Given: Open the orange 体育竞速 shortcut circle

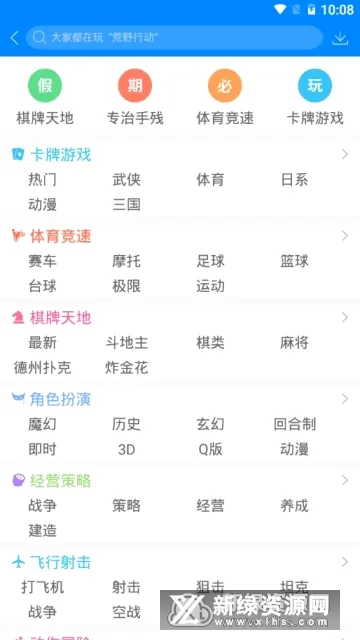Looking at the screenshot, I should [x=225, y=85].
